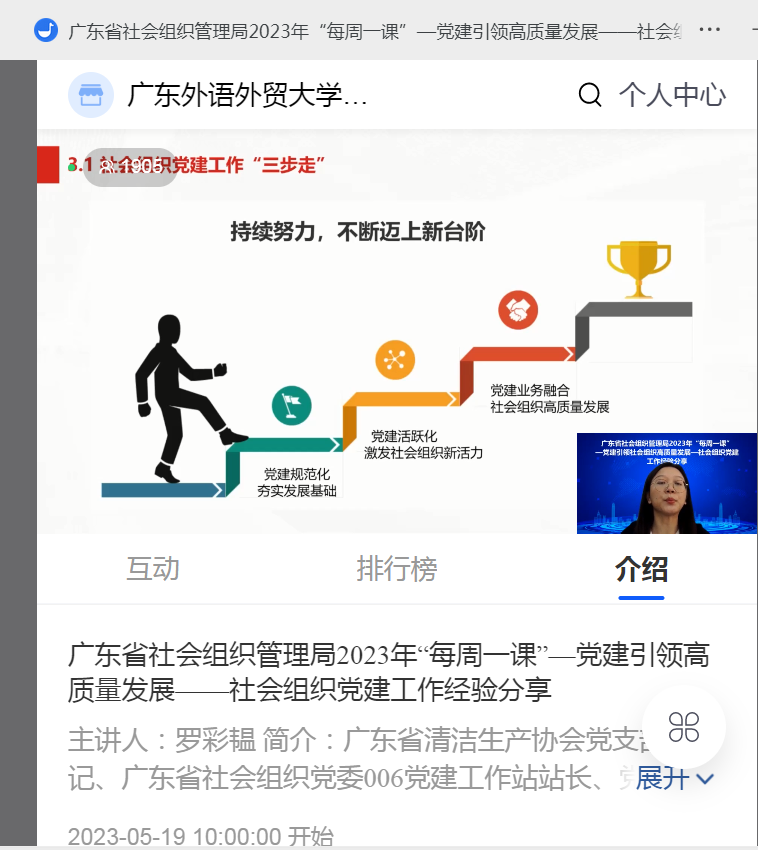Open 个人中心 personal center
Image resolution: width=758 pixels, height=850 pixels.
[x=672, y=95]
